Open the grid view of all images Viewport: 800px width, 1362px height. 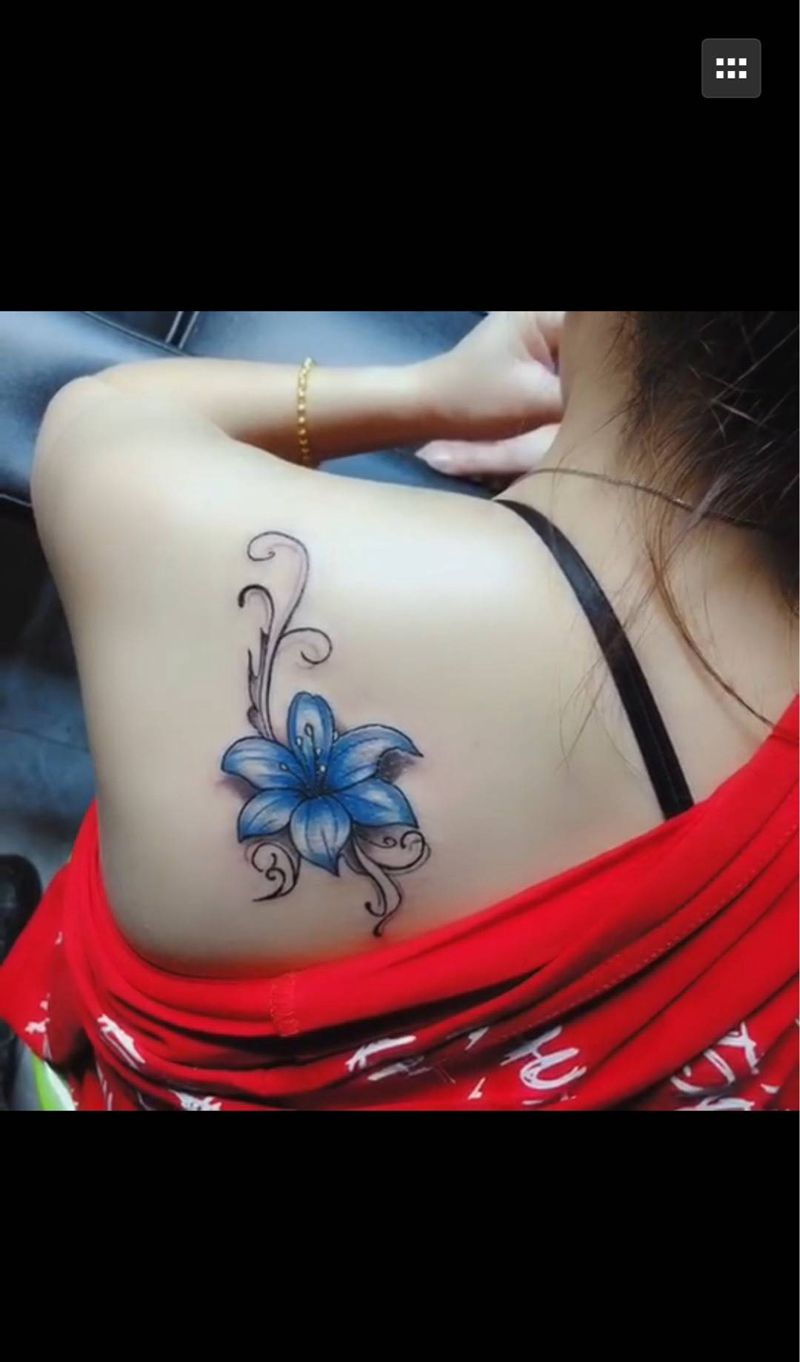pyautogui.click(x=731, y=68)
